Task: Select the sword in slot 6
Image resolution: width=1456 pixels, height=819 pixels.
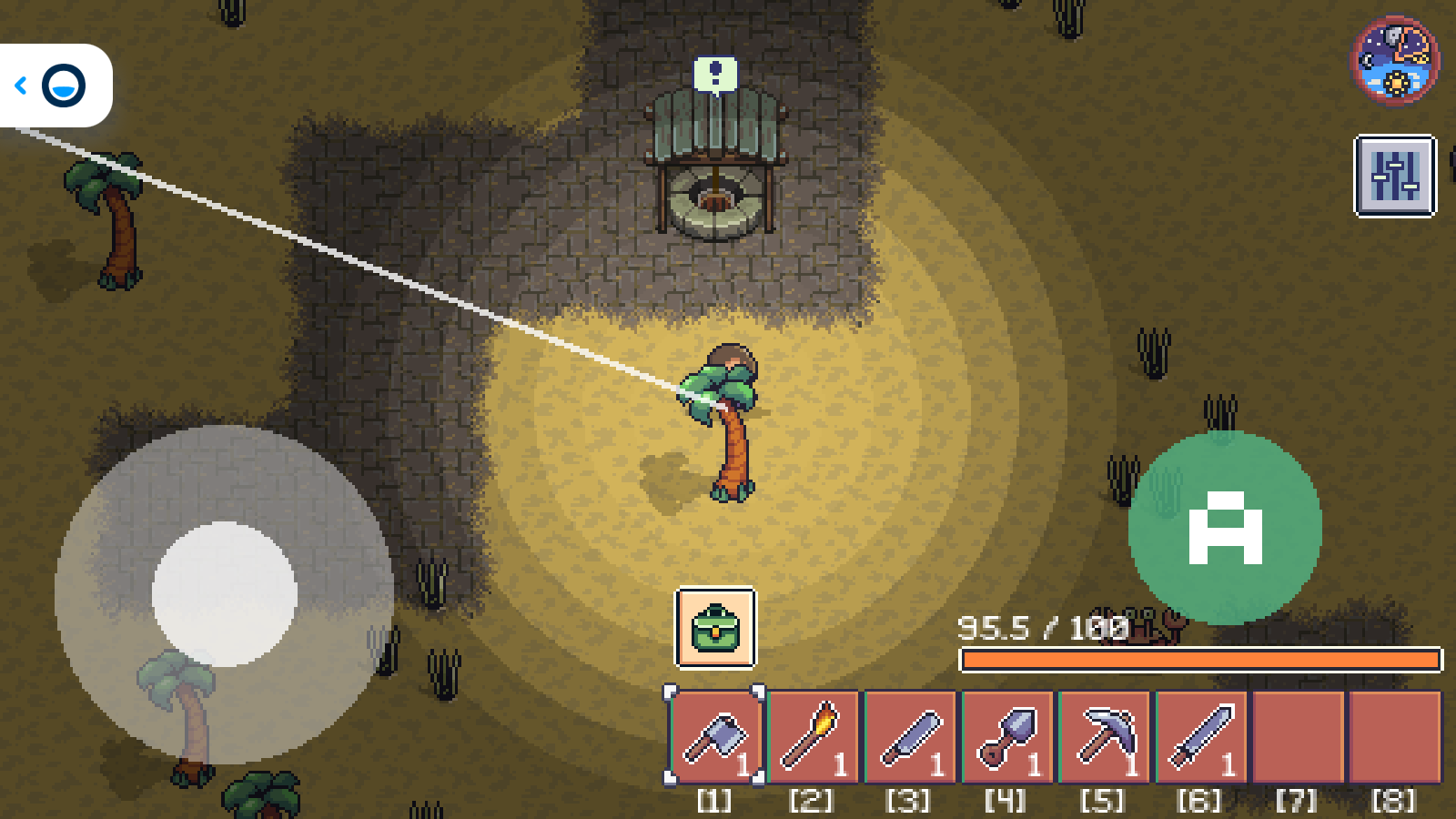Action: tap(1201, 737)
